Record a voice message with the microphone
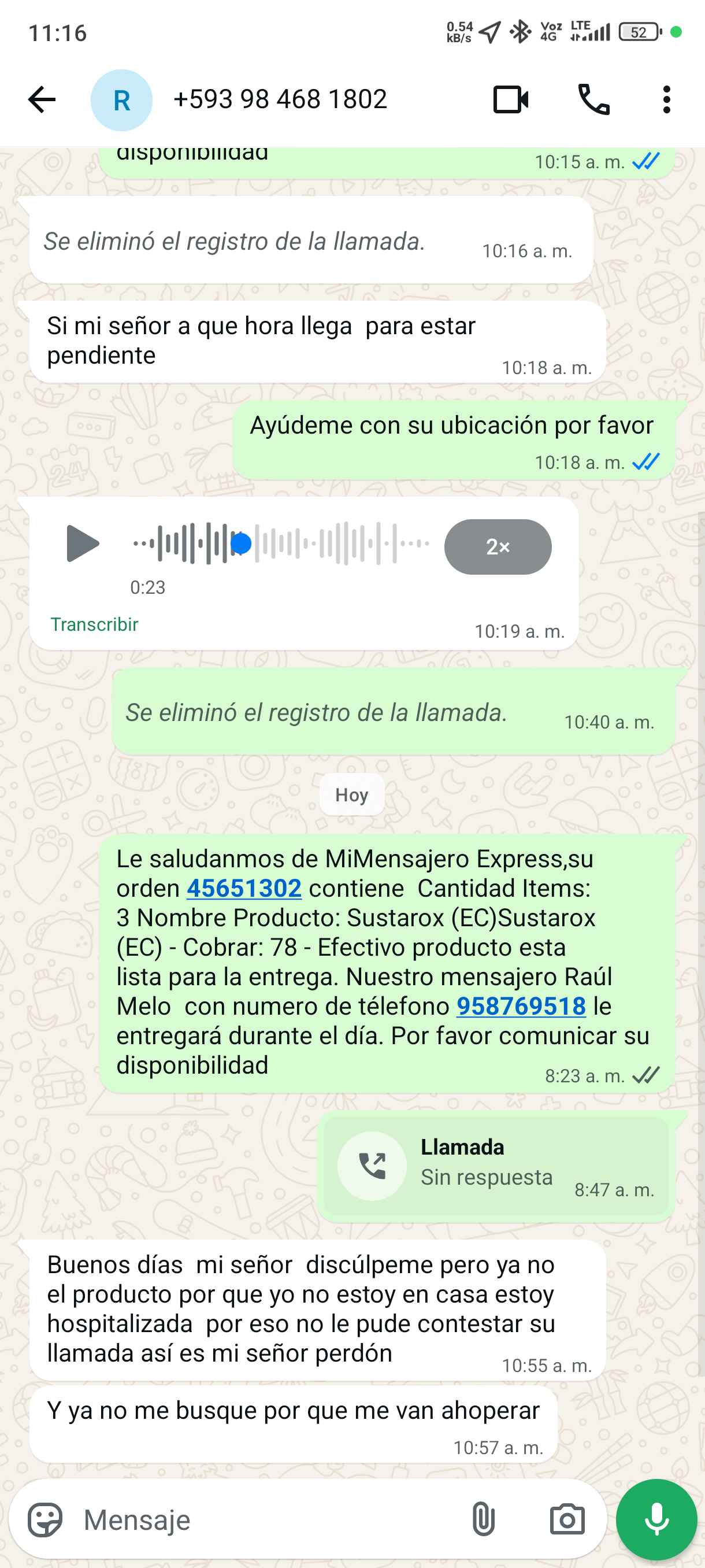705x1568 pixels. (x=656, y=1519)
